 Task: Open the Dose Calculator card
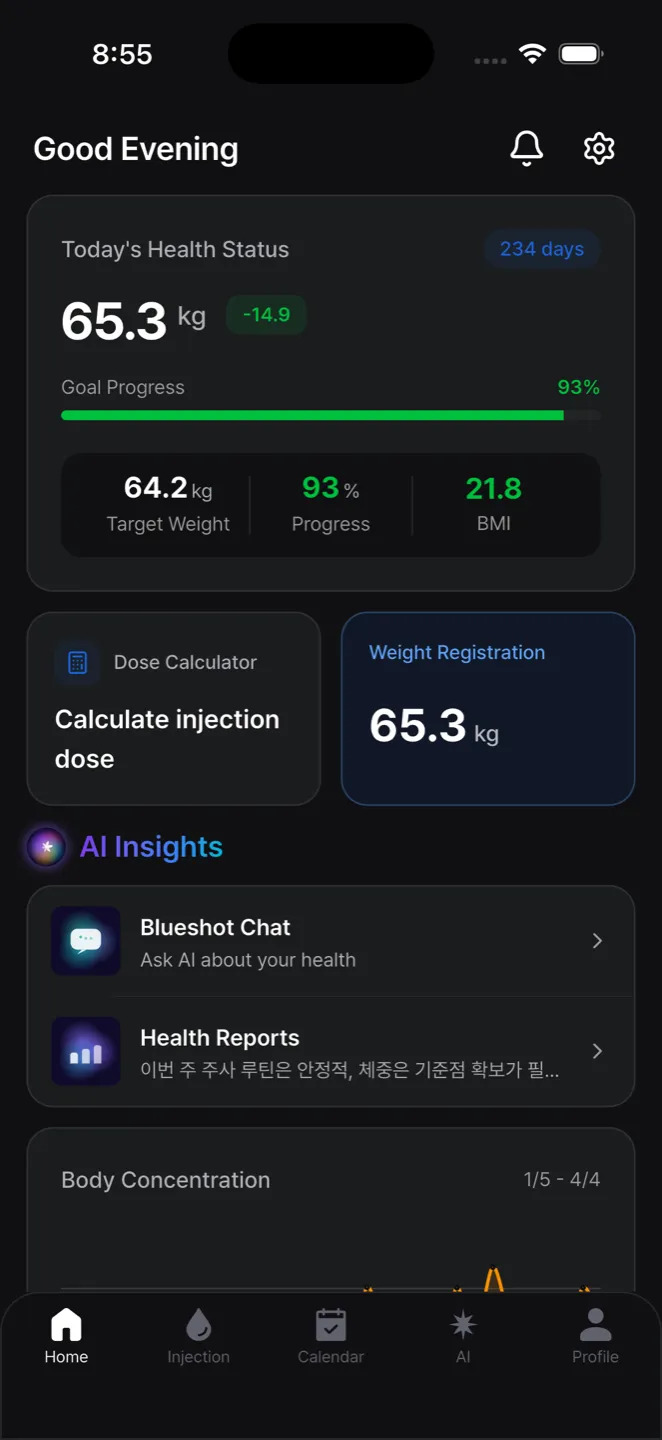coord(174,709)
